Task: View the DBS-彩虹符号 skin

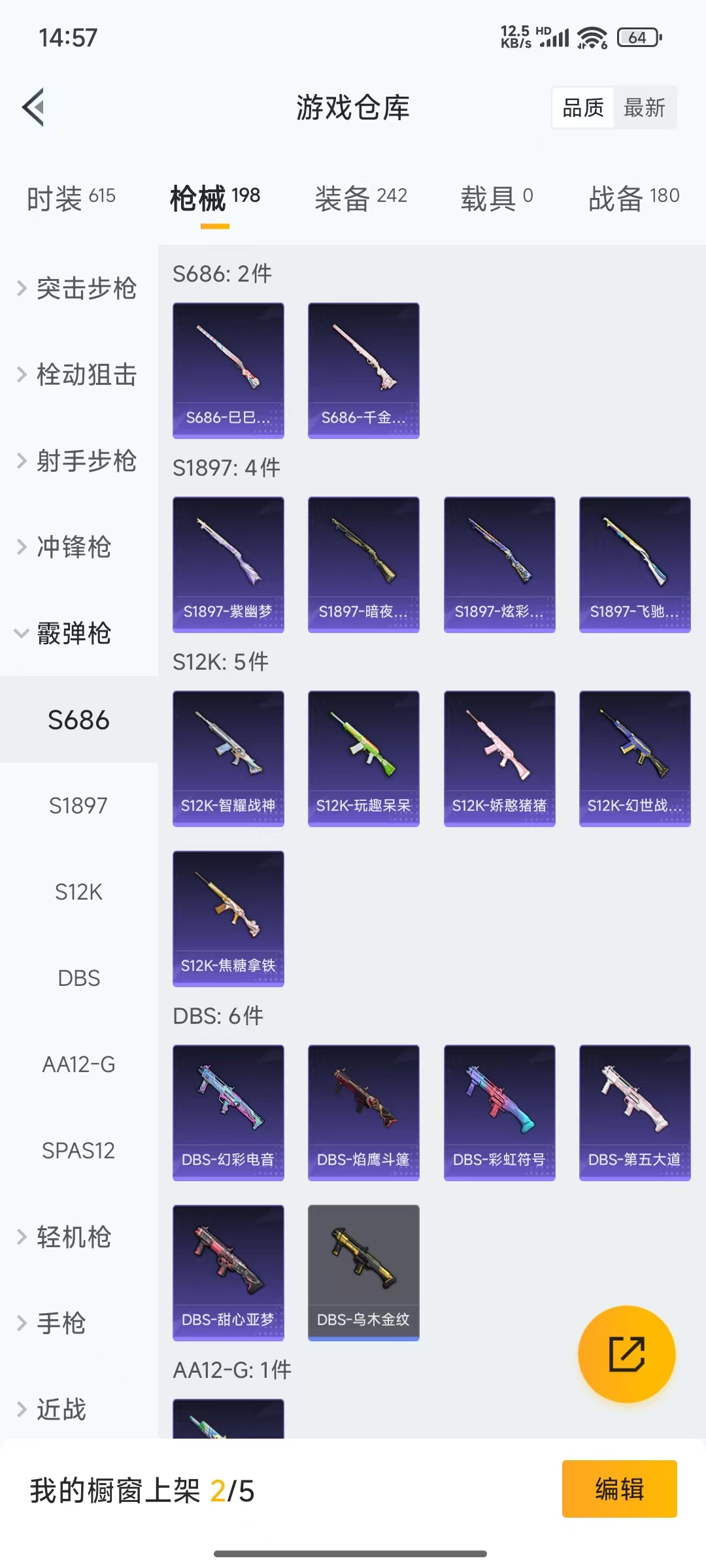Action: [499, 1113]
